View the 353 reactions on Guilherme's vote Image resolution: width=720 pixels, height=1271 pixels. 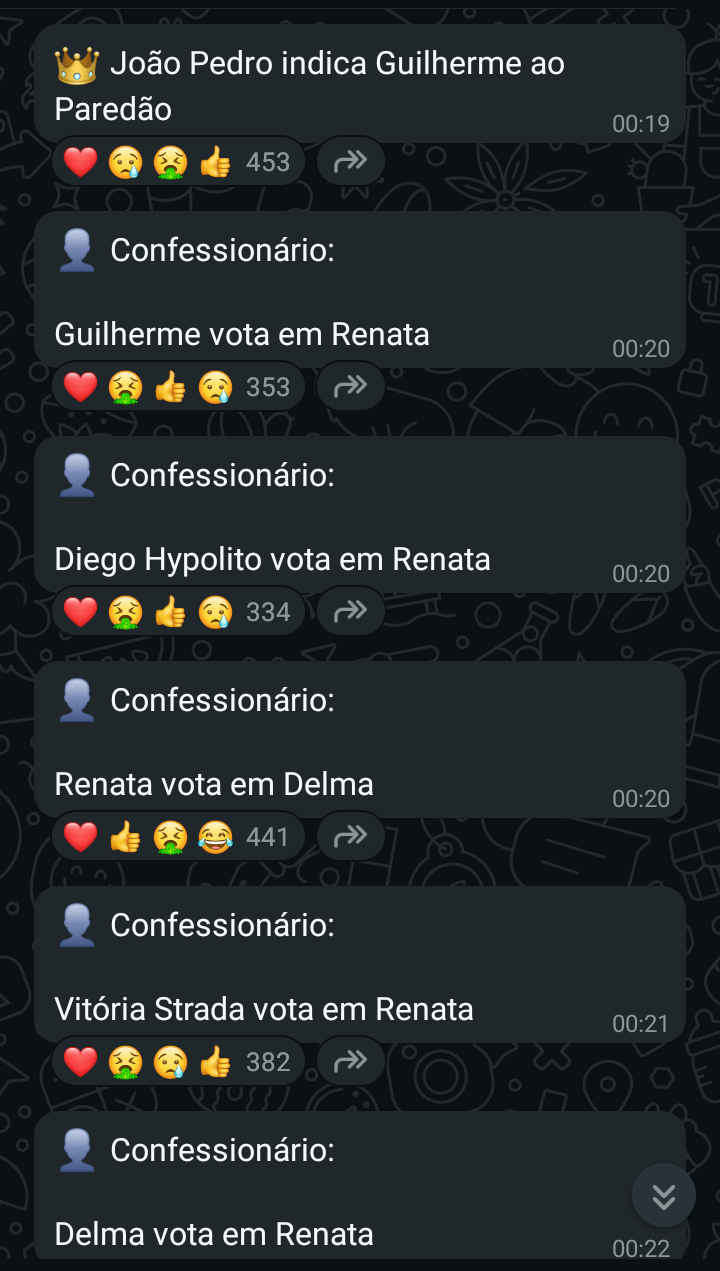pyautogui.click(x=178, y=386)
